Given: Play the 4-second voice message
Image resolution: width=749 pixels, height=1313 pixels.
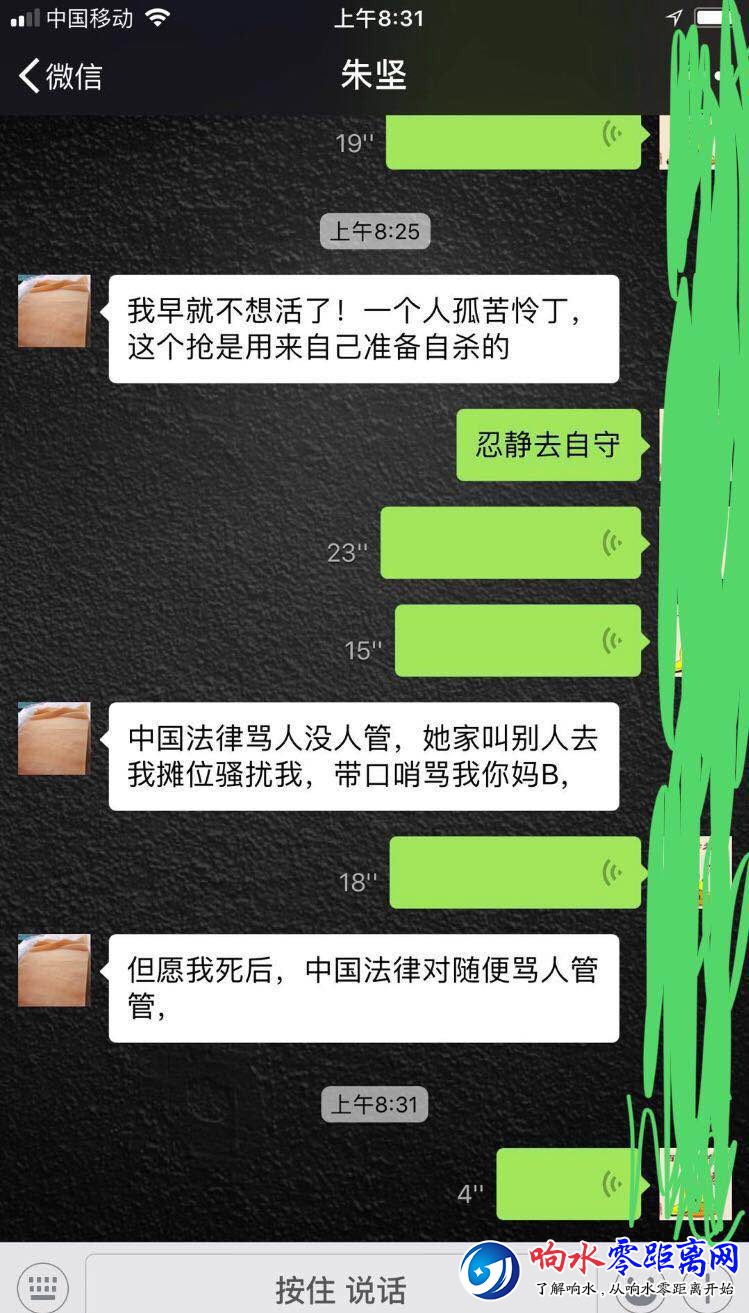Looking at the screenshot, I should pyautogui.click(x=567, y=1185).
